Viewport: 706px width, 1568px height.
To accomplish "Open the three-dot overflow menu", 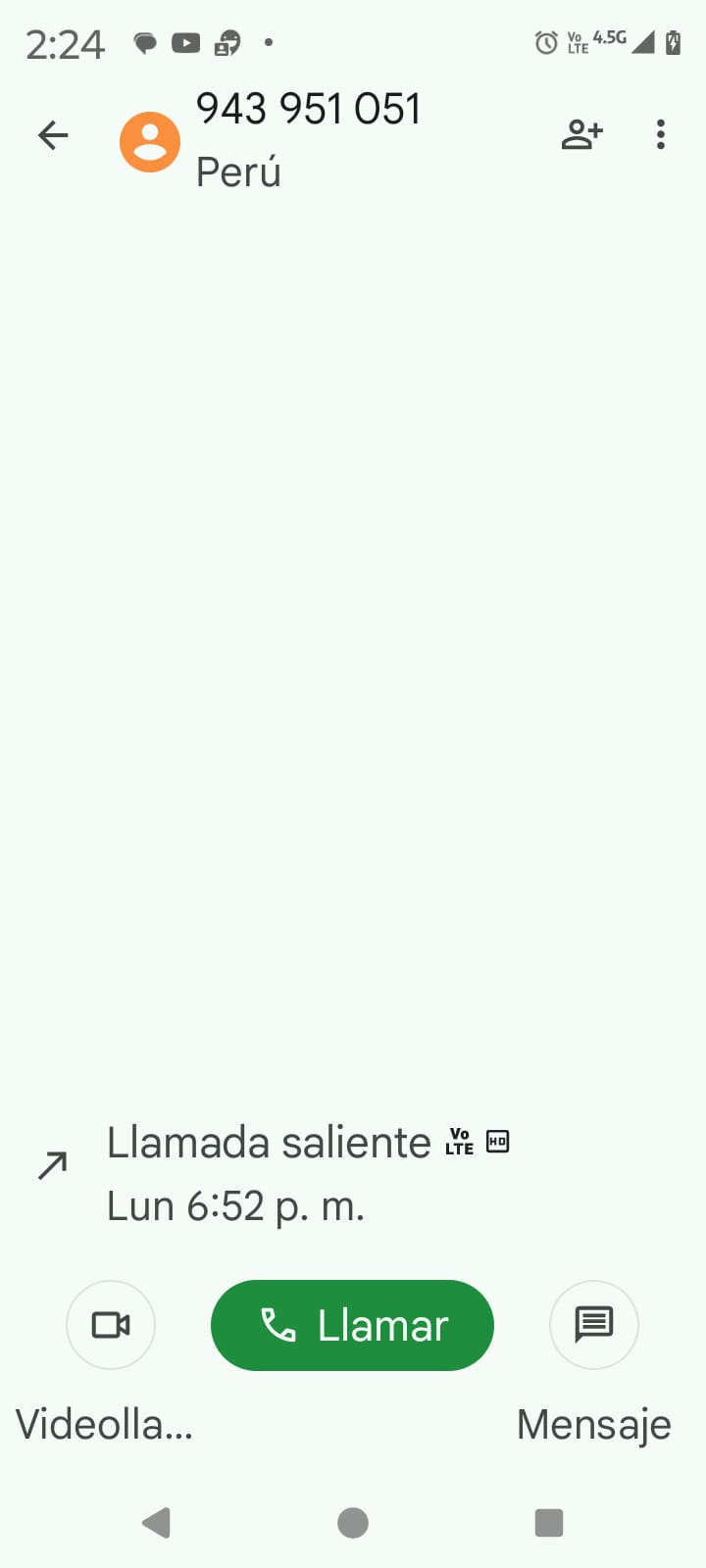I will point(661,134).
